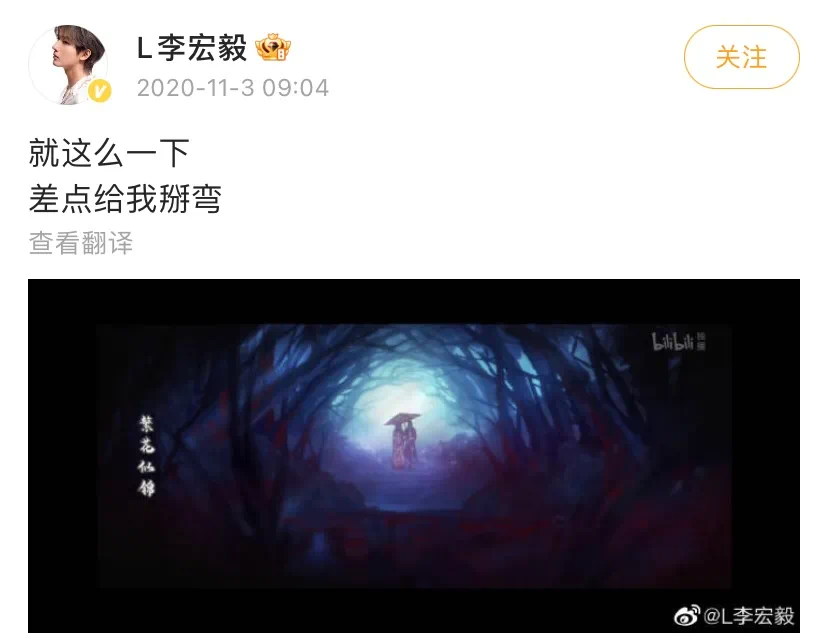Open L李宏毅's profile avatar
This screenshot has width=828, height=642.
68,64
